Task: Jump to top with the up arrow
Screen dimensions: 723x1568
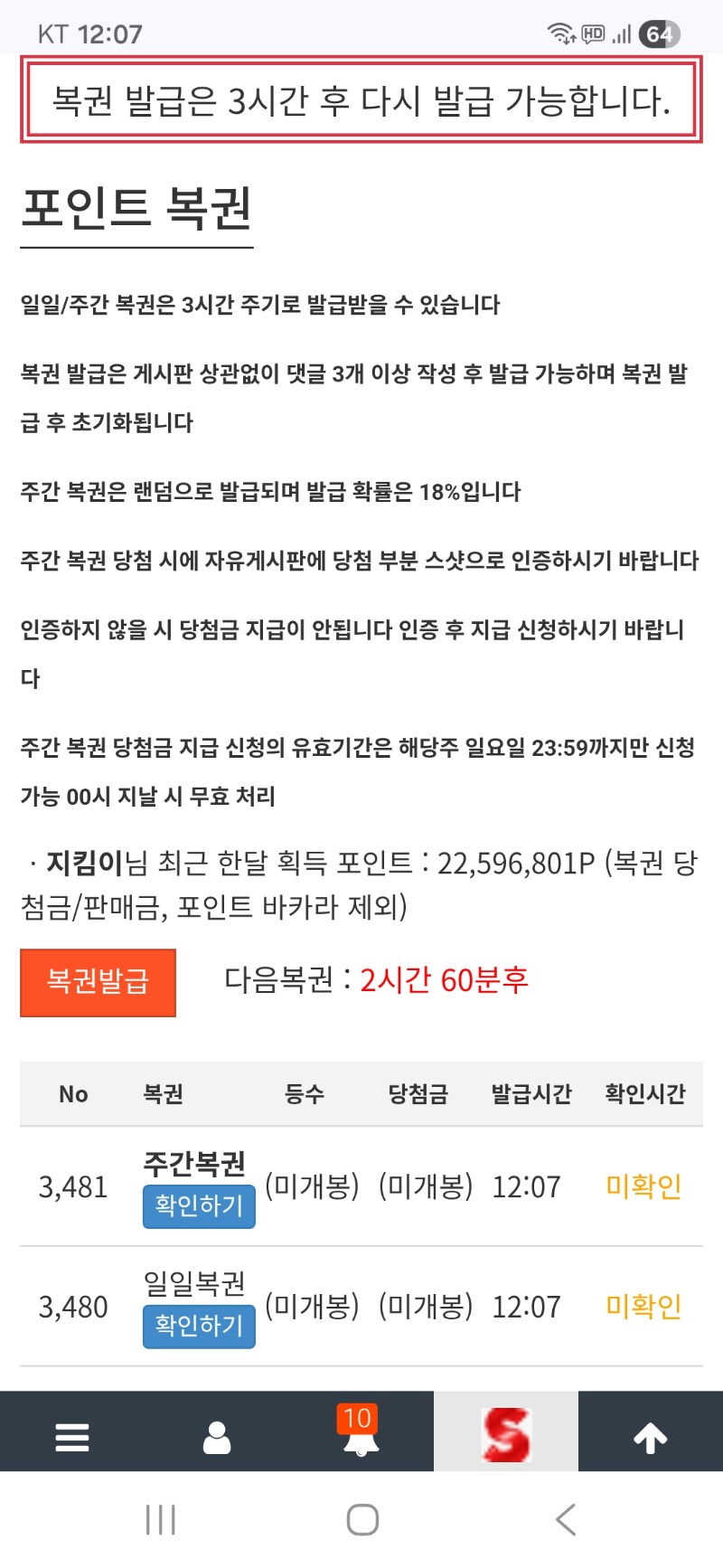Action: click(650, 1436)
